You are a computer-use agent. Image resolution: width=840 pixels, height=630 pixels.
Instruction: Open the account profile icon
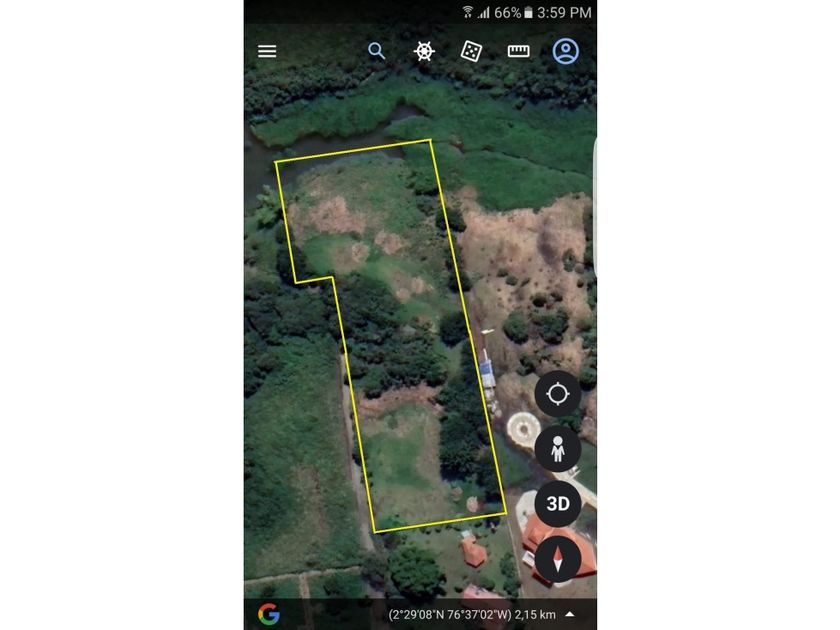pyautogui.click(x=566, y=51)
